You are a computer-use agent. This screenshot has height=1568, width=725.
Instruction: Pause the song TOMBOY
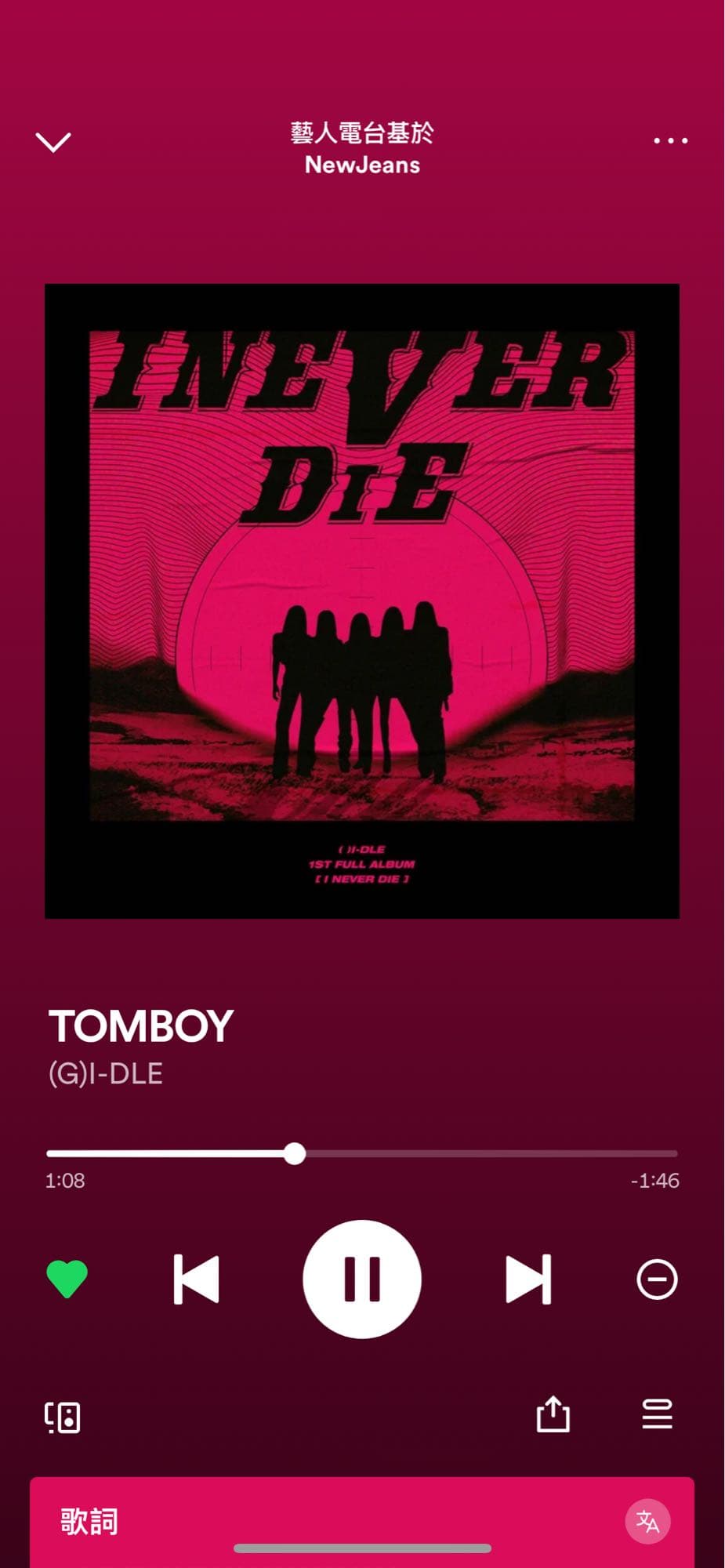(x=362, y=1279)
